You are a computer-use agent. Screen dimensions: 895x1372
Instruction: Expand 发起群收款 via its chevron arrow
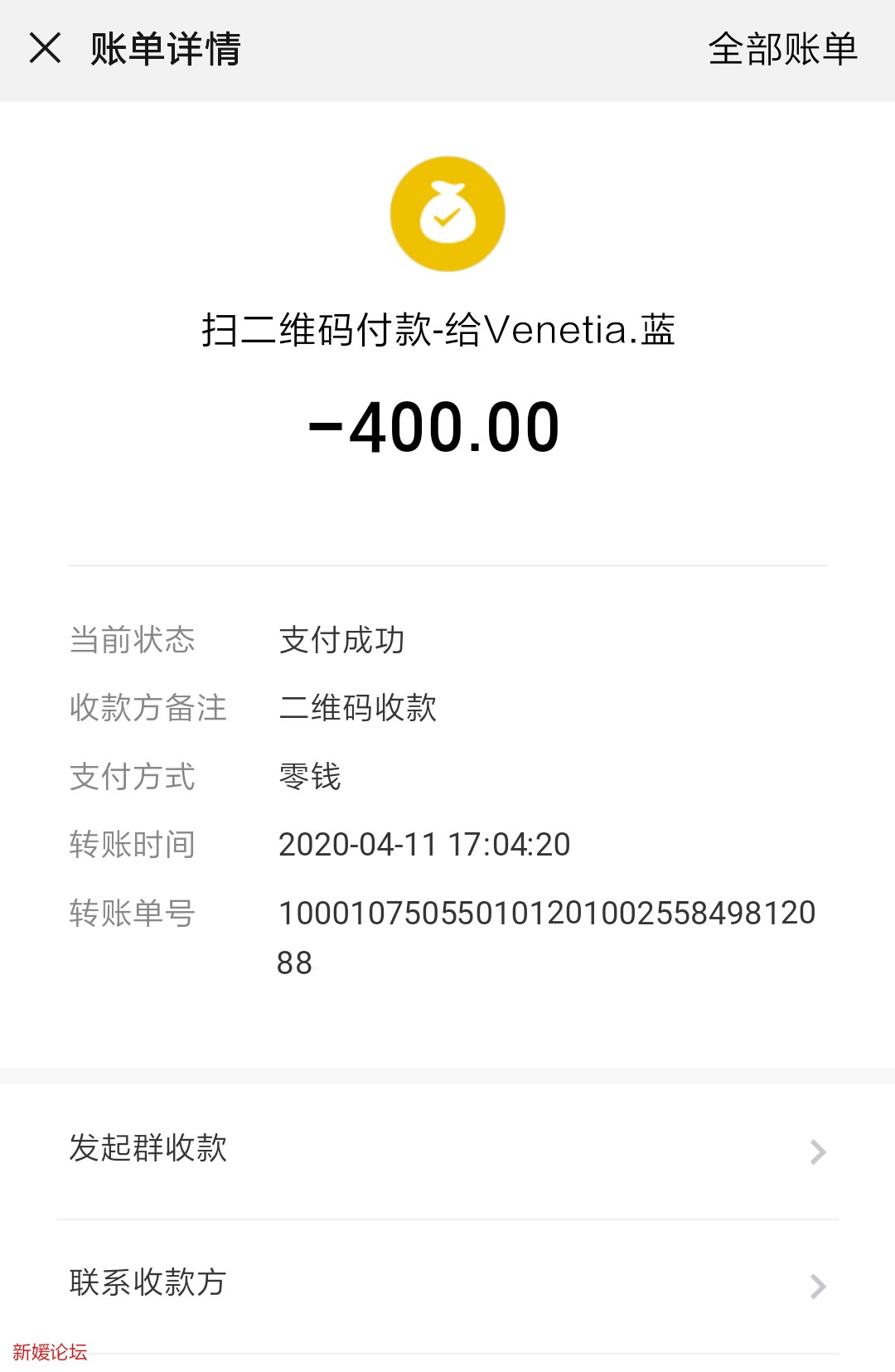click(x=818, y=1150)
